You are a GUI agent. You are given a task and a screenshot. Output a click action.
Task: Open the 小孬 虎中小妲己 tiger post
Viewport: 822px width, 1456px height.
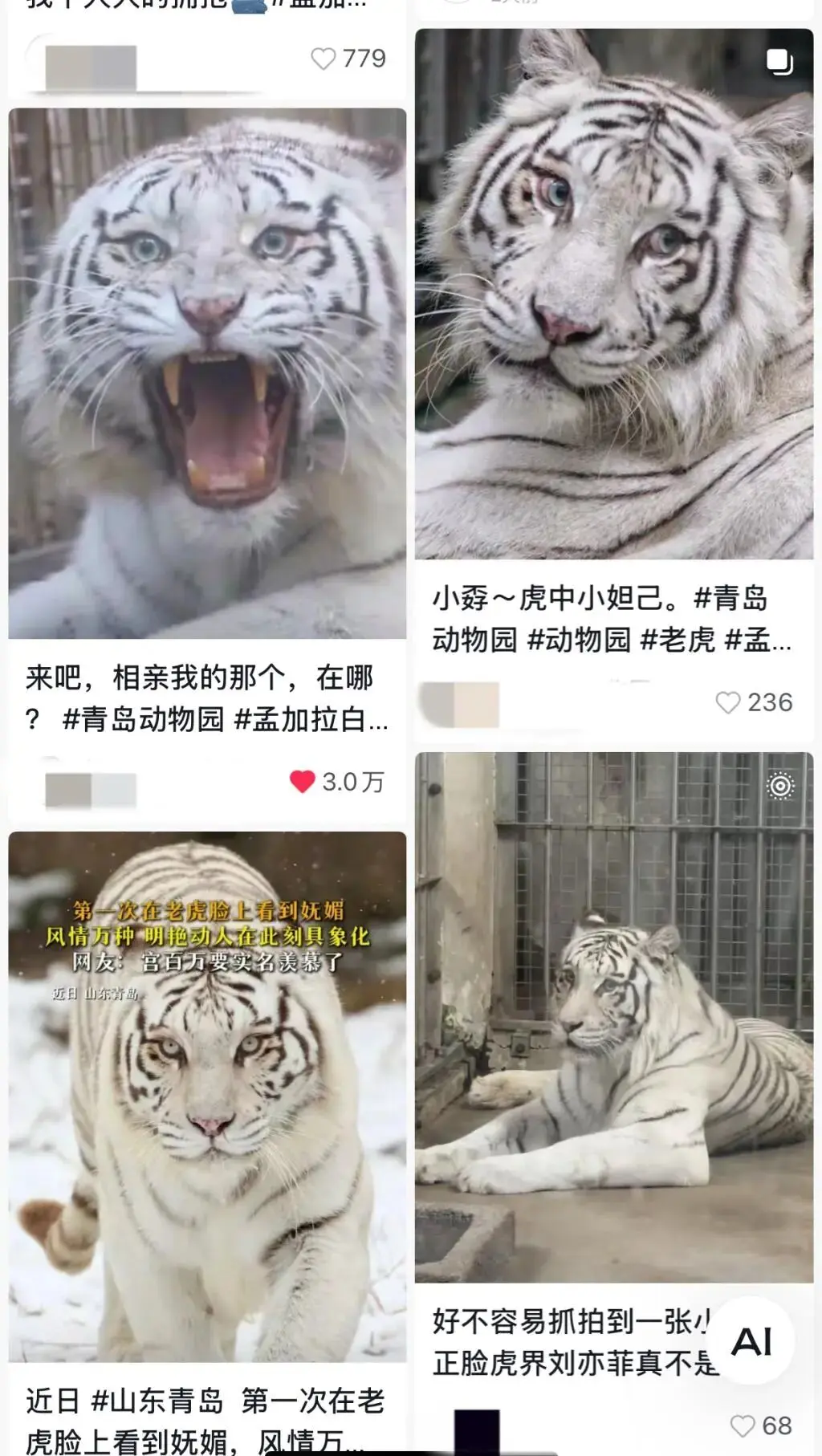(x=614, y=294)
